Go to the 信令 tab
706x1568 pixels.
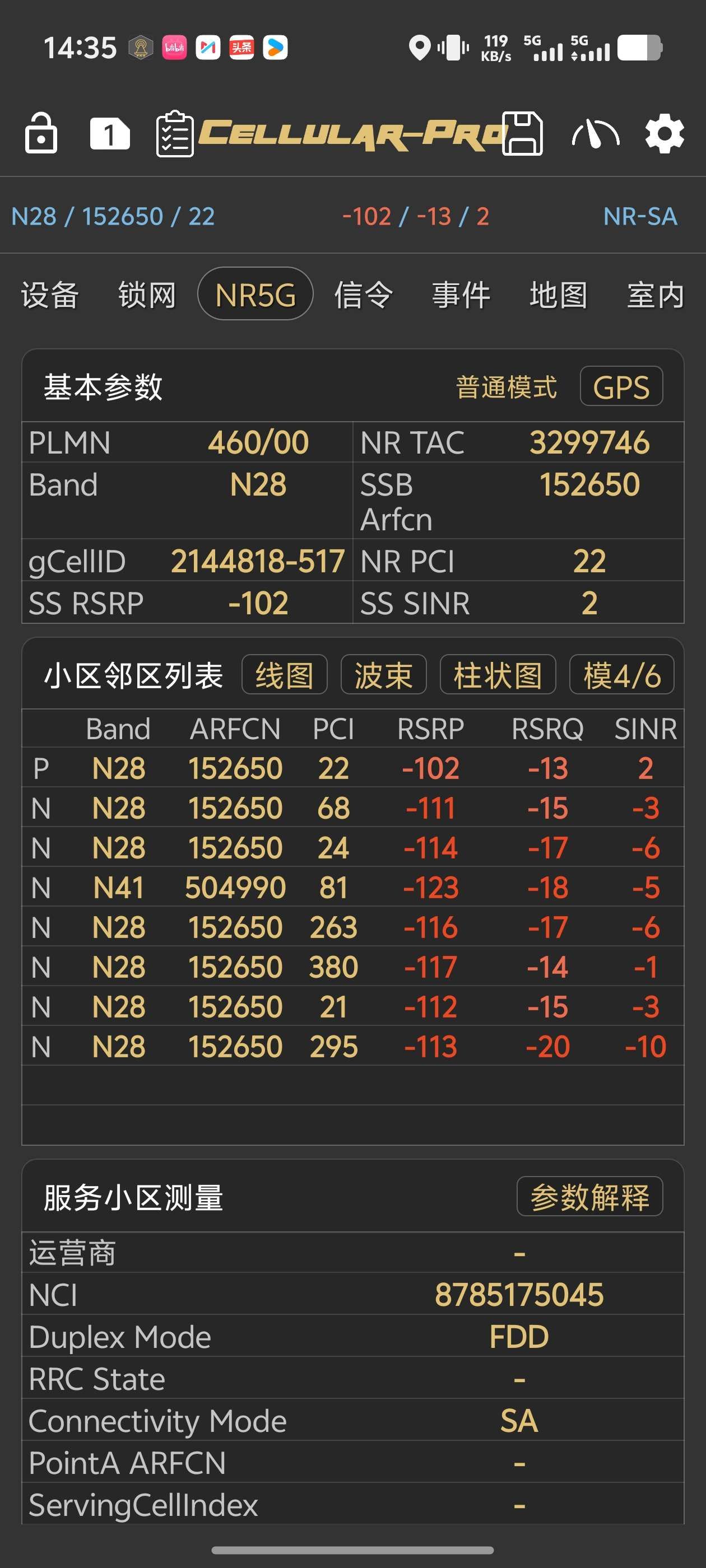[364, 295]
